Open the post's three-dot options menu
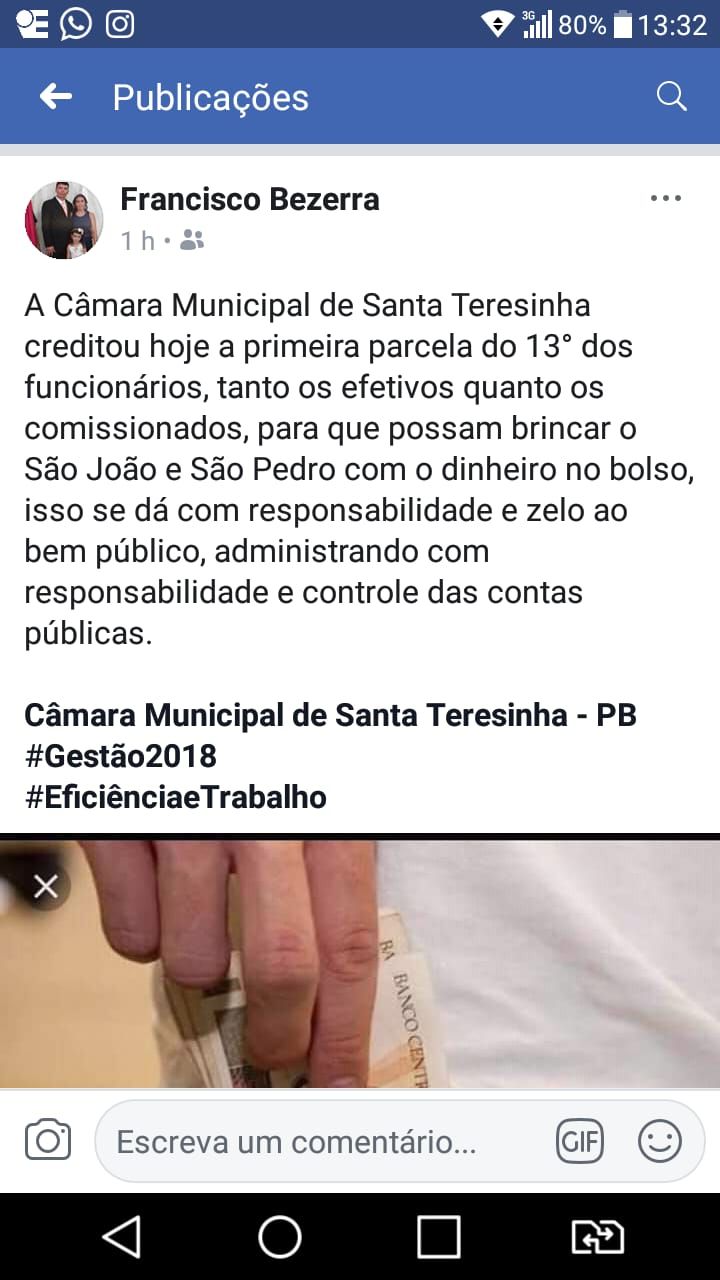Viewport: 720px width, 1280px height. (x=666, y=198)
